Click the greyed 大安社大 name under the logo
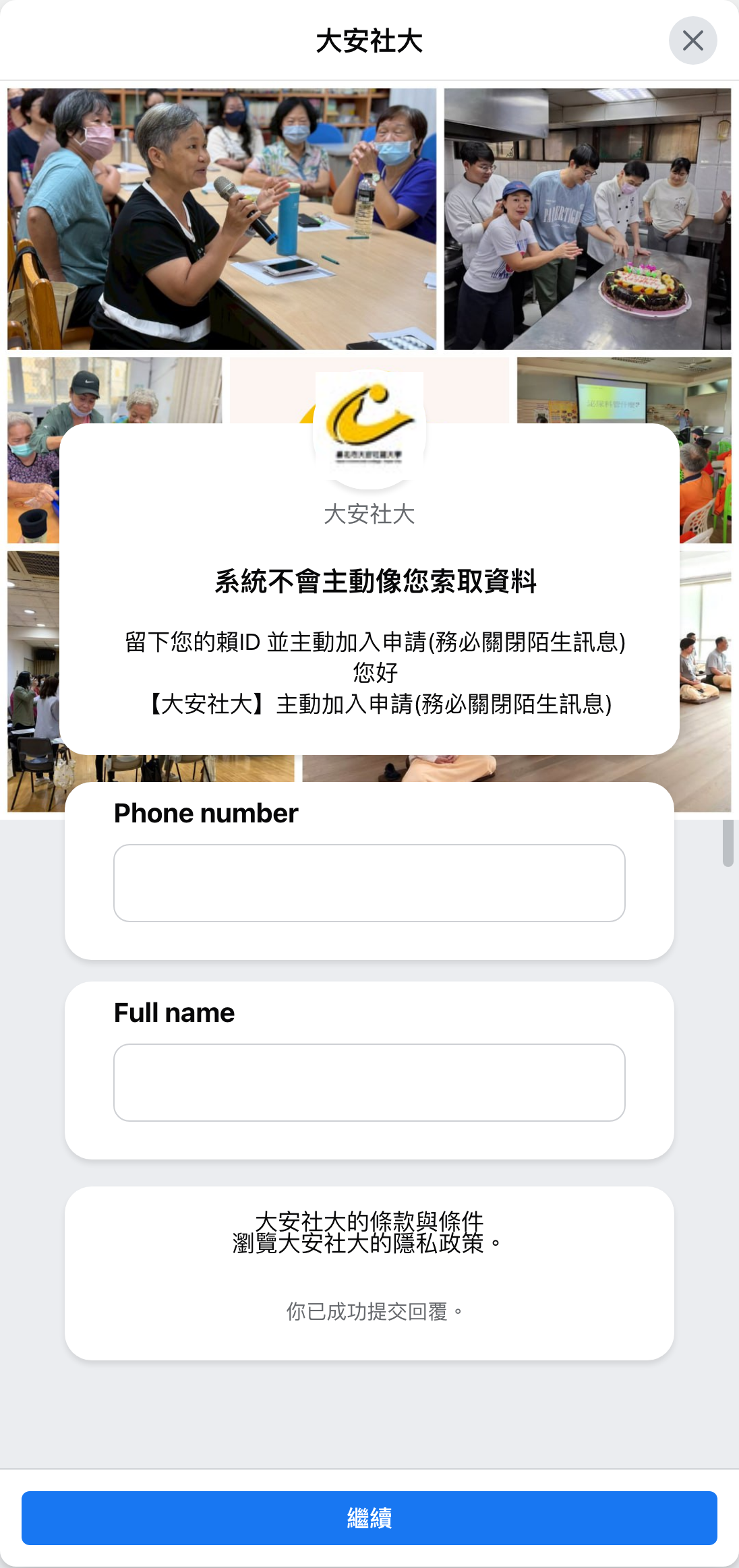This screenshot has width=739, height=1568. [369, 515]
